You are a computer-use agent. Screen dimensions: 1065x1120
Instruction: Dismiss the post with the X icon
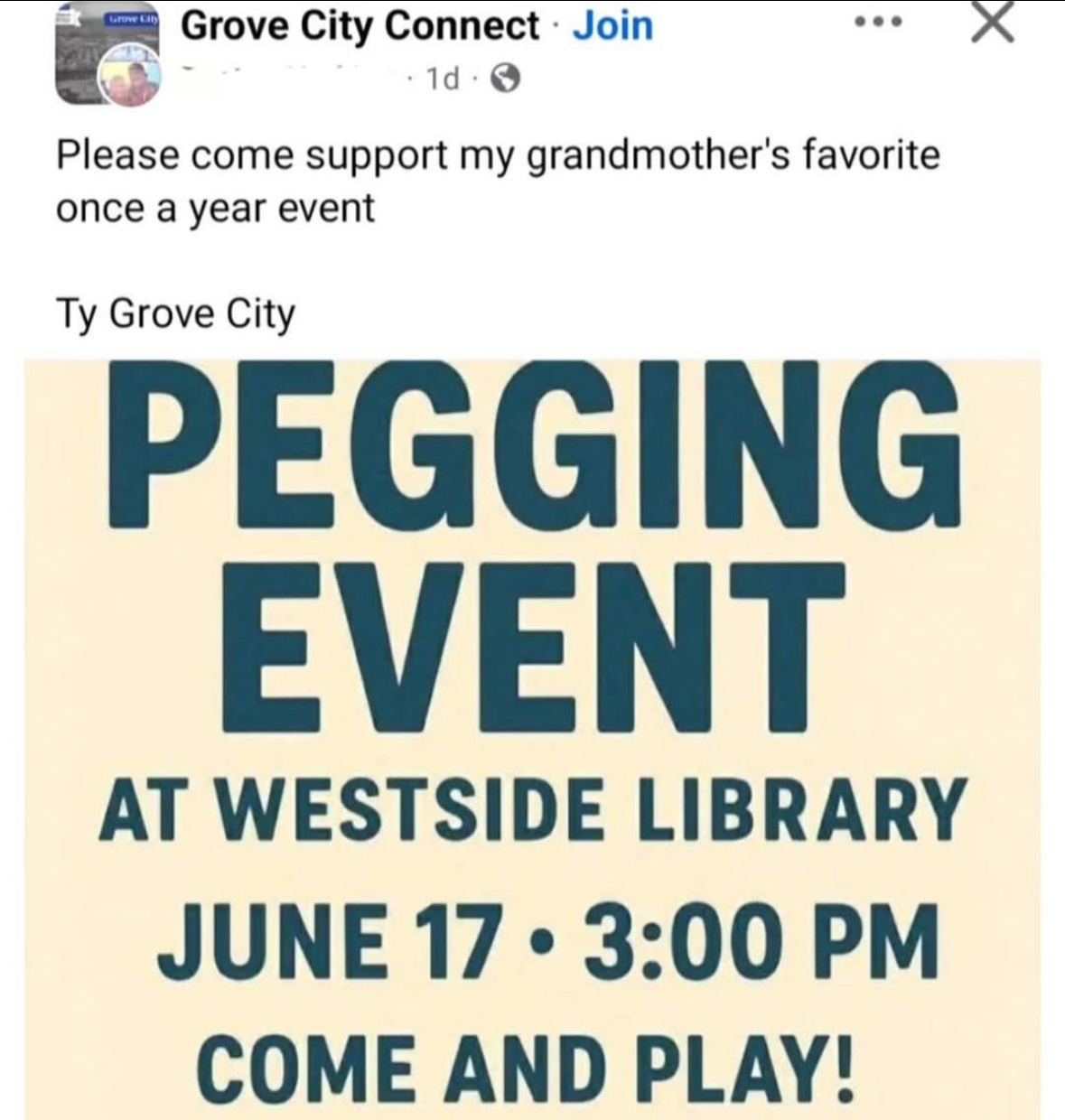point(992,23)
